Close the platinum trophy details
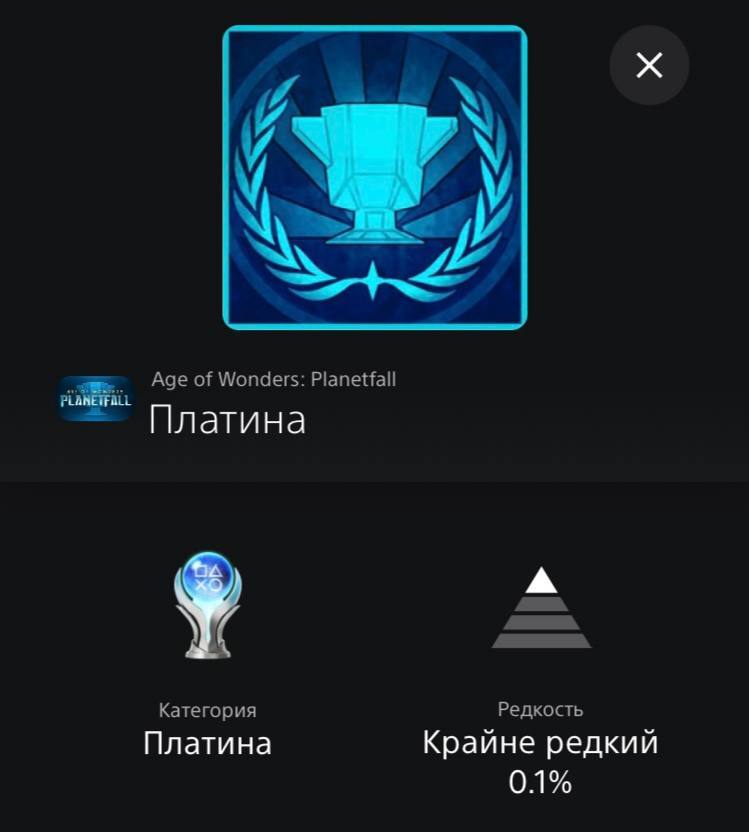749x832 pixels. tap(649, 66)
